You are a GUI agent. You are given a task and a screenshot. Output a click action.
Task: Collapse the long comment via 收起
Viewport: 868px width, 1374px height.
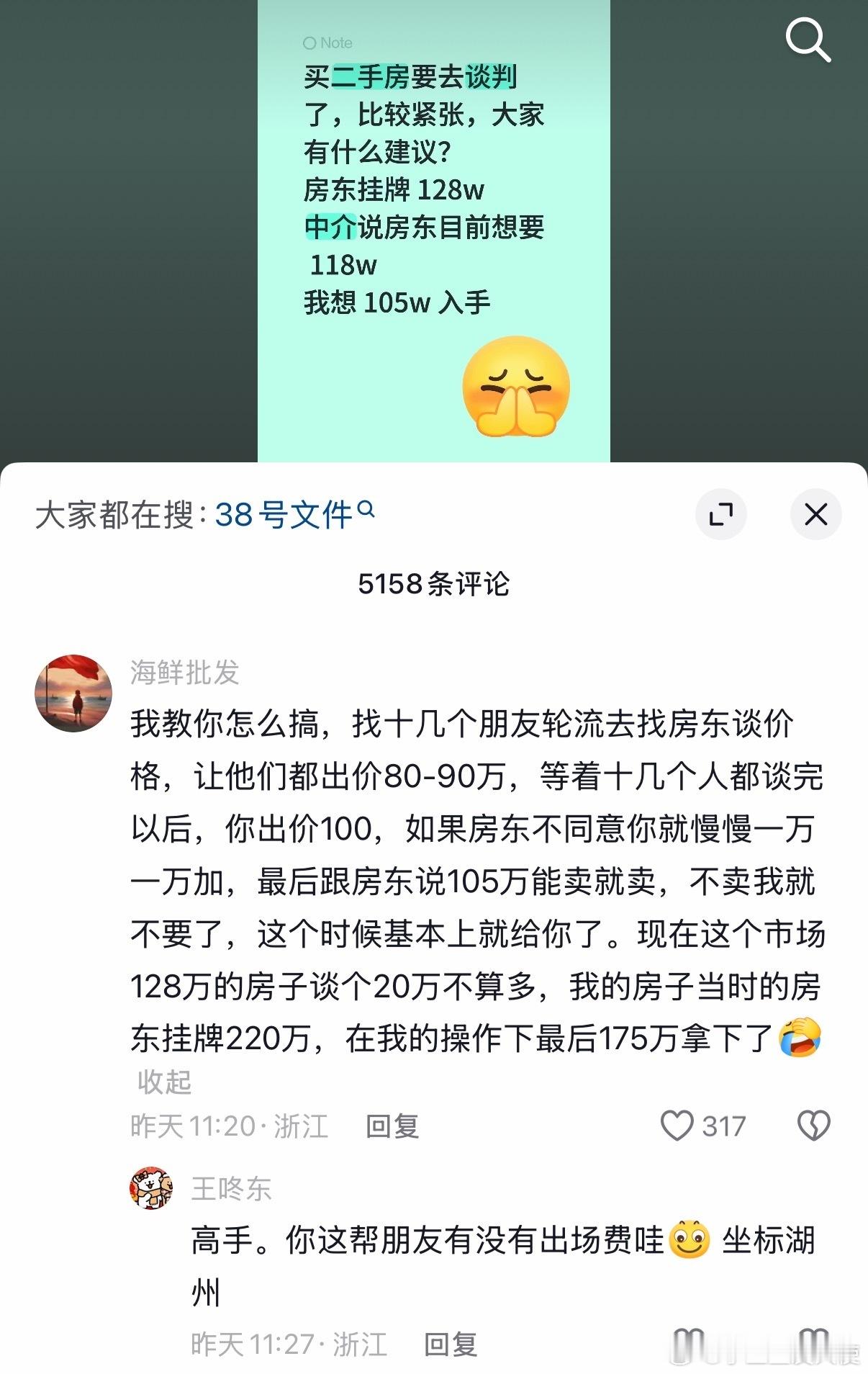166,1082
